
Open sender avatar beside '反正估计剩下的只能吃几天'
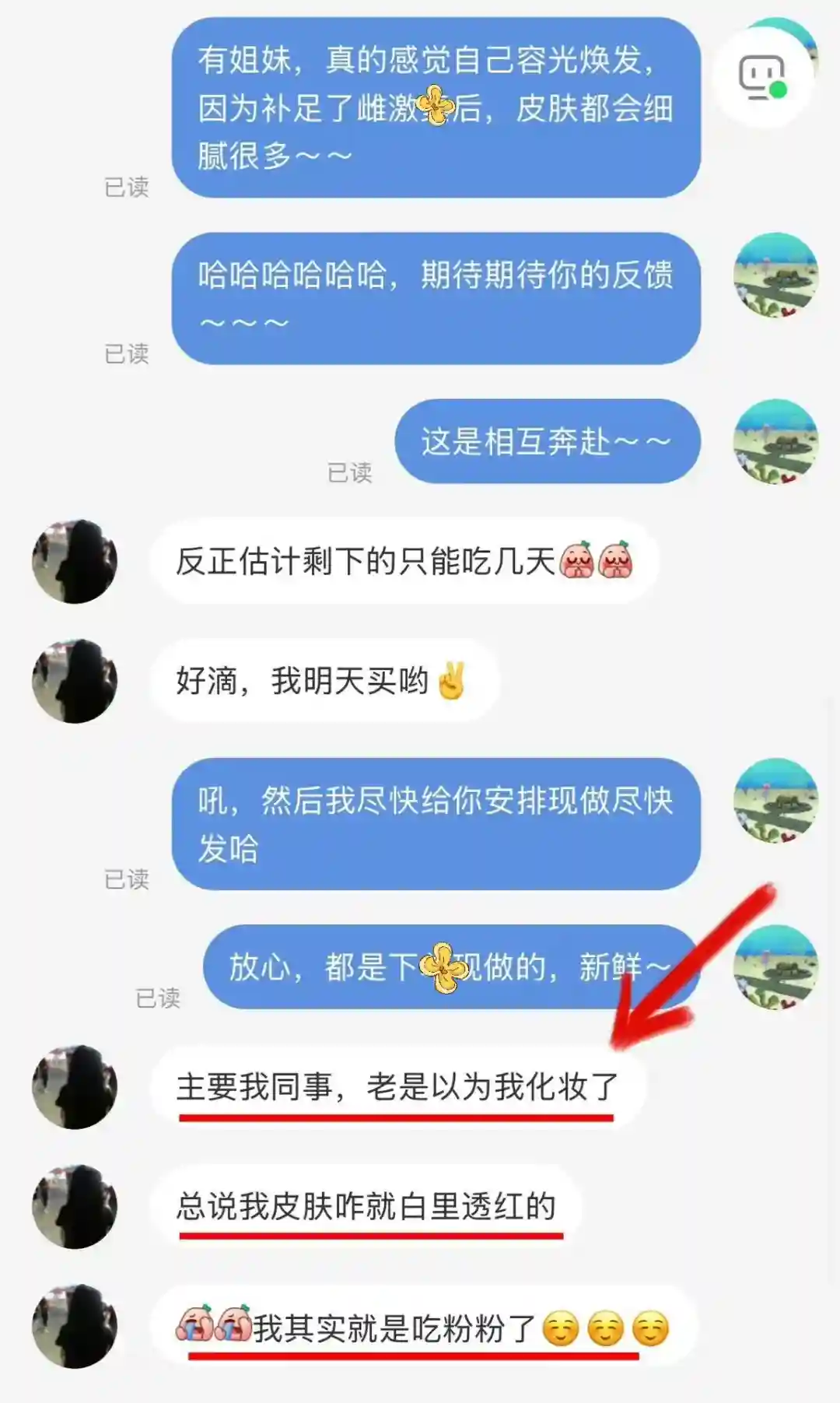tap(75, 561)
